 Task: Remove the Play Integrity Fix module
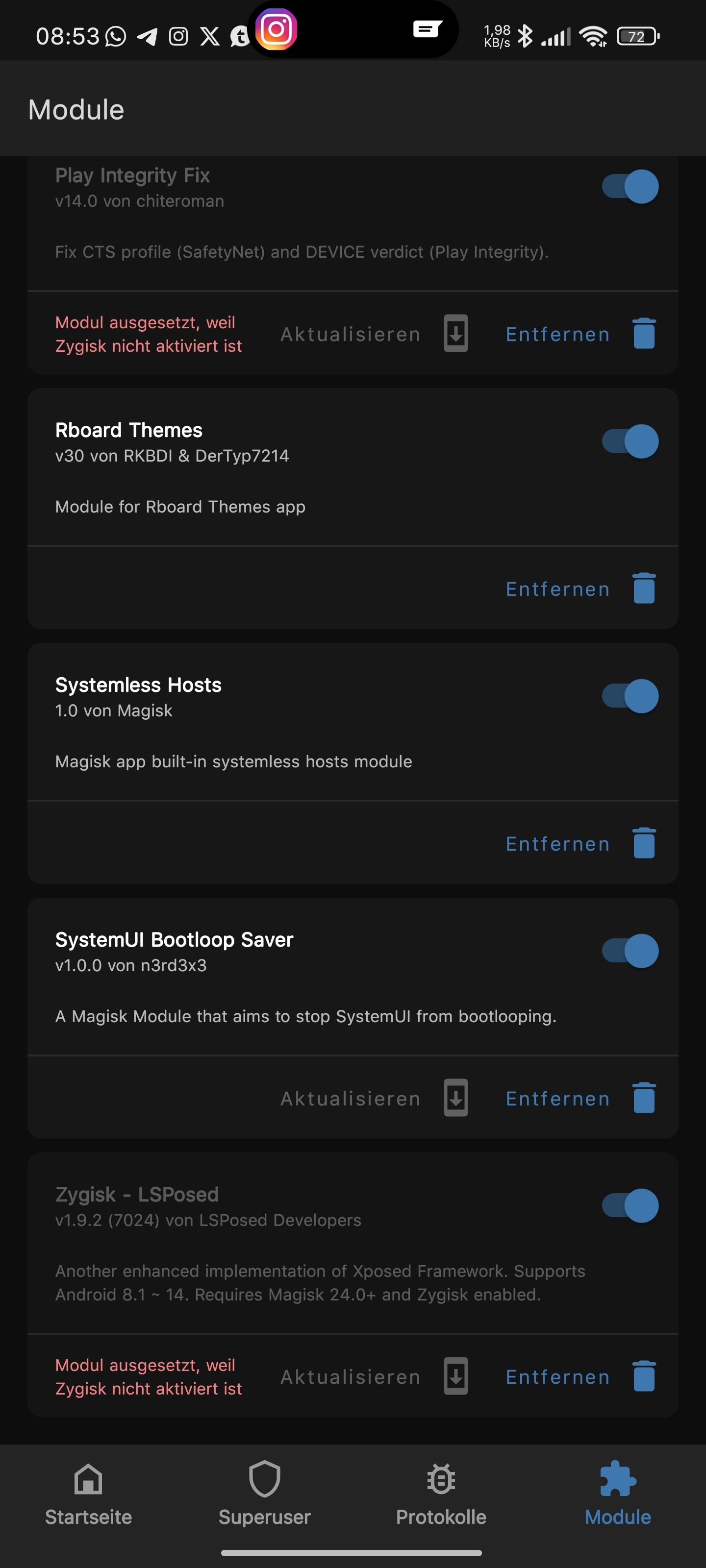click(x=580, y=334)
